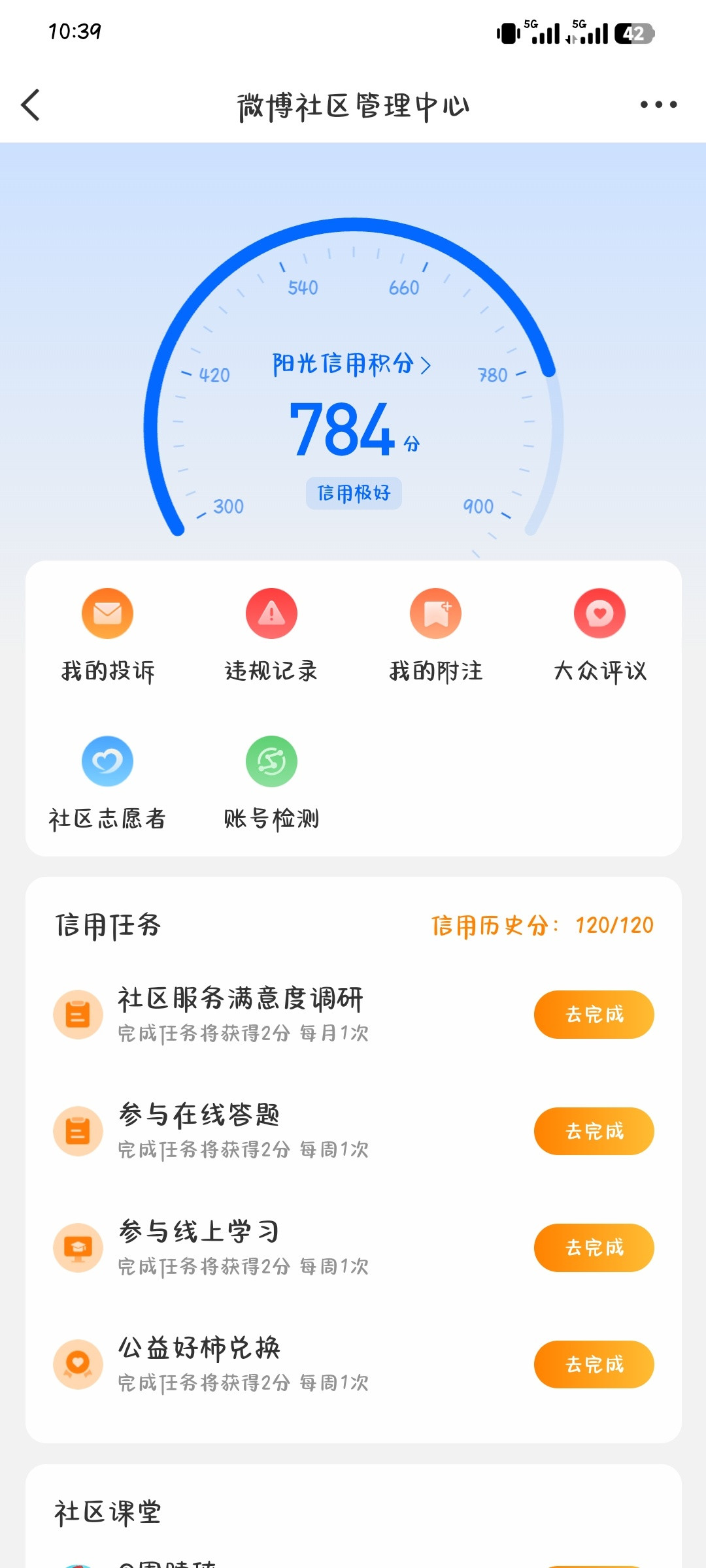Image resolution: width=706 pixels, height=1568 pixels.
Task: Click the 信用极好 credit rating badge
Action: coord(354,493)
